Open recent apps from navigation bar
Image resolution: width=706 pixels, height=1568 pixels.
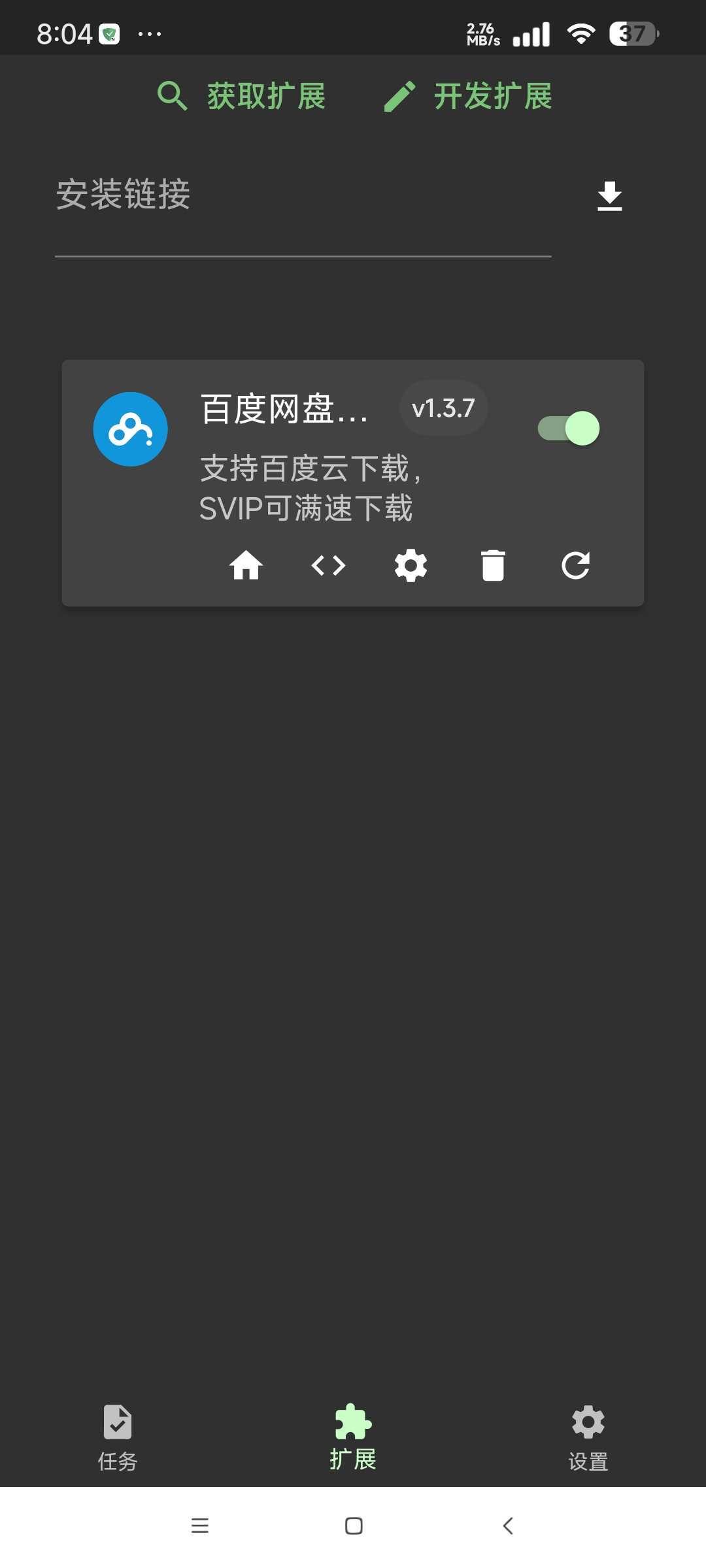pos(199,1526)
